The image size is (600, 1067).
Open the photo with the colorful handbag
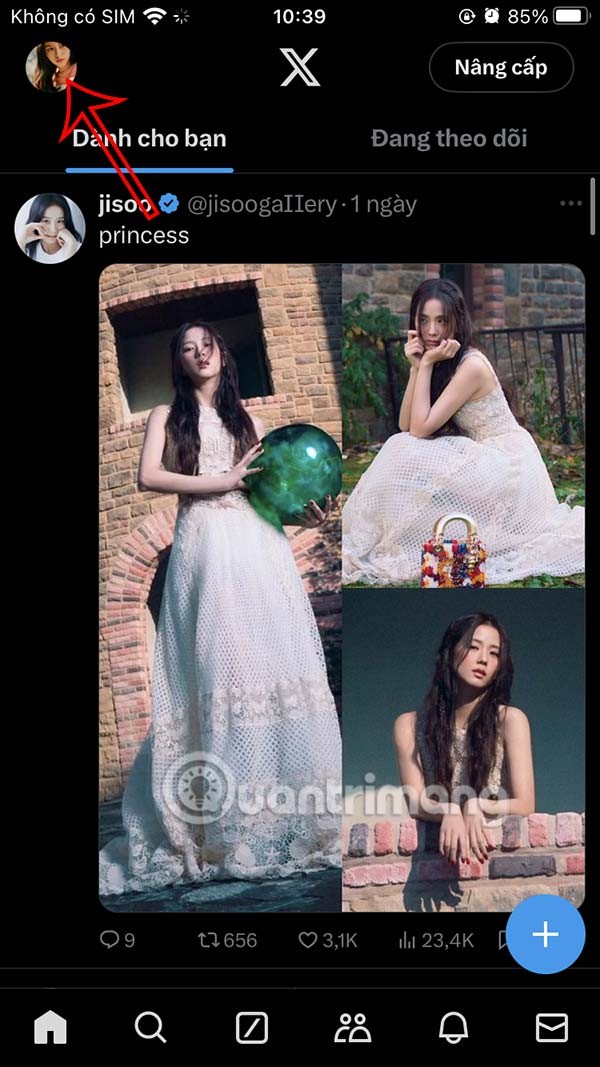(x=464, y=425)
